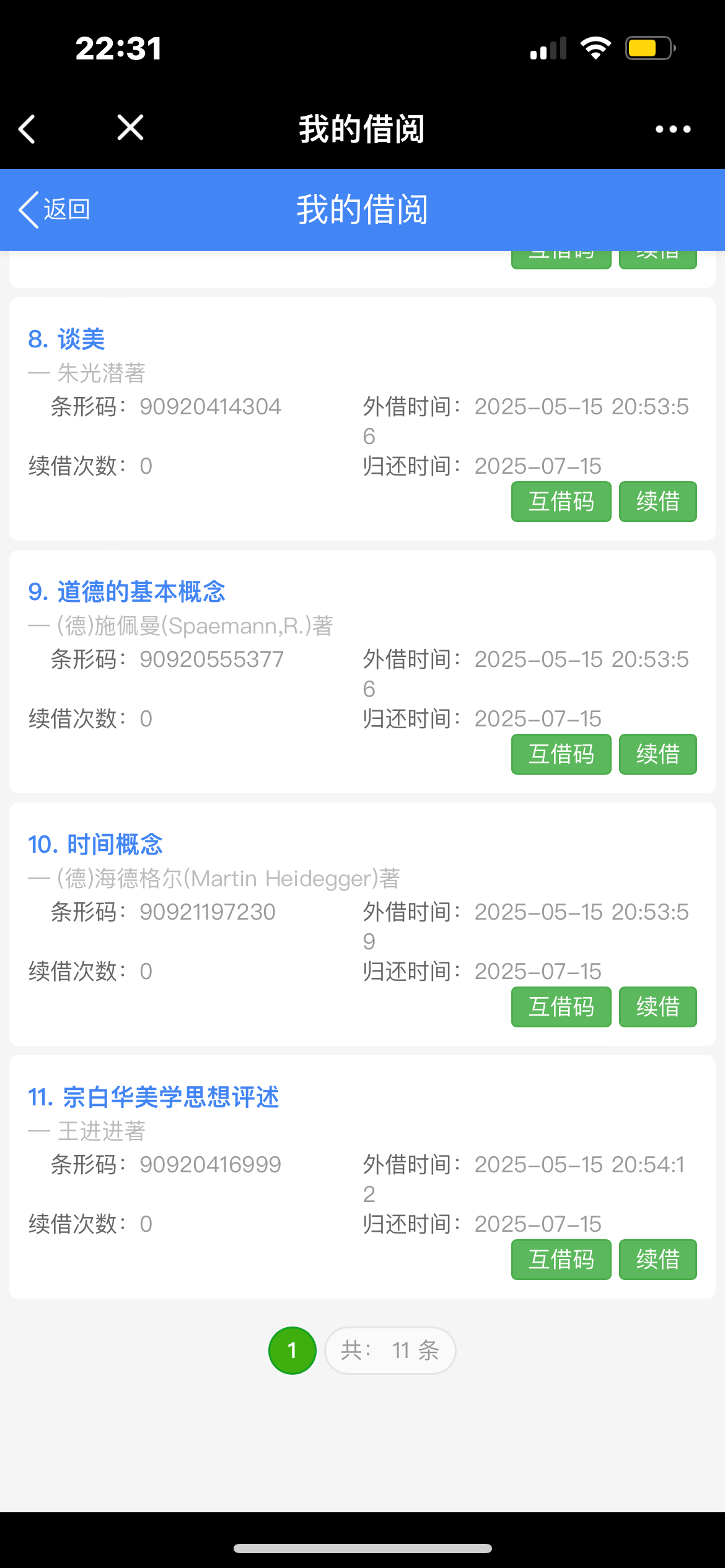Tap 互借码 for 时间概念
The height and width of the screenshot is (1568, 725).
click(x=561, y=1007)
